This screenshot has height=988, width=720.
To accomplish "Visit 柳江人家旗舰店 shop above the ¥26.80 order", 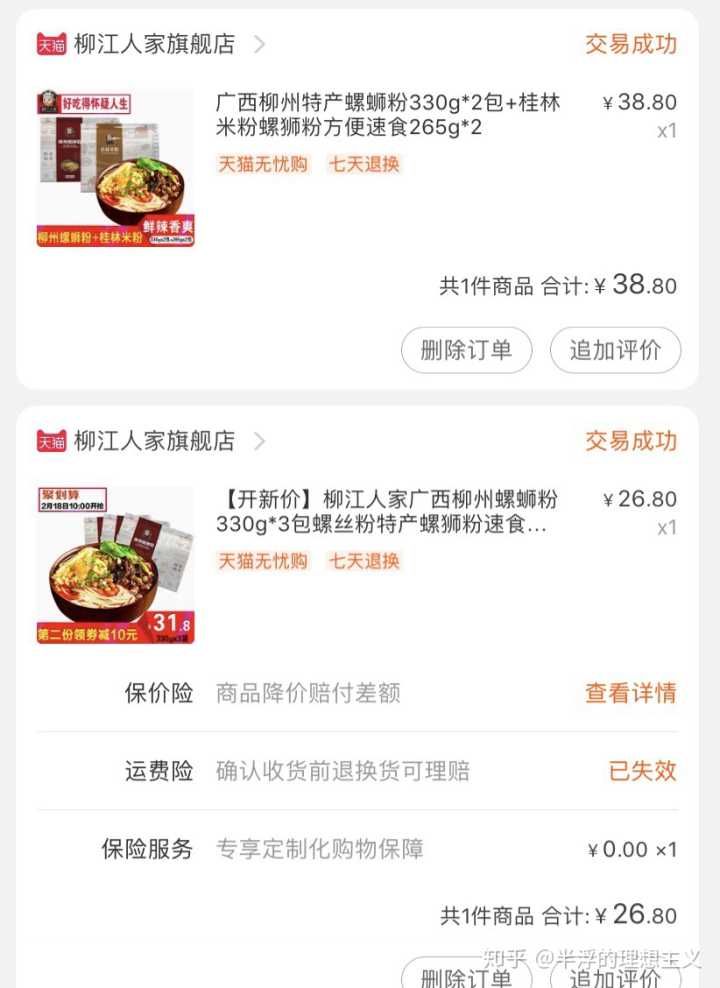I will pos(154,441).
